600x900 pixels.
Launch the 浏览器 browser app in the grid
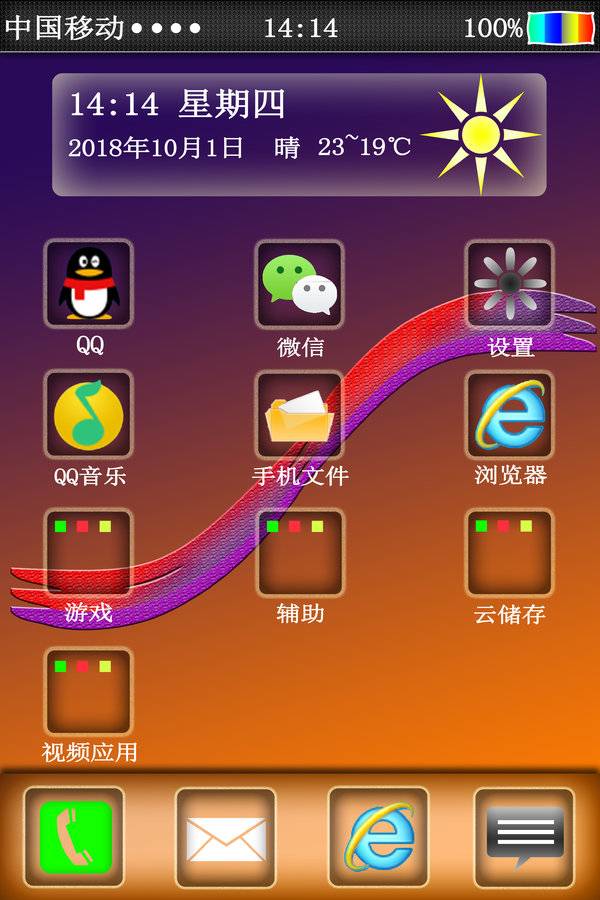click(x=509, y=415)
